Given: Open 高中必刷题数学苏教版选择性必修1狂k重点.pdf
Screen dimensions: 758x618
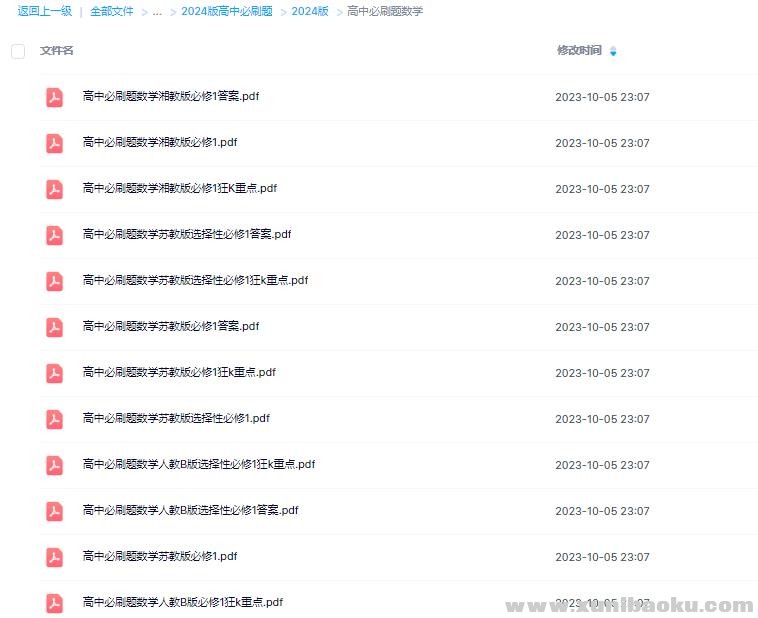Looking at the screenshot, I should [x=195, y=281].
